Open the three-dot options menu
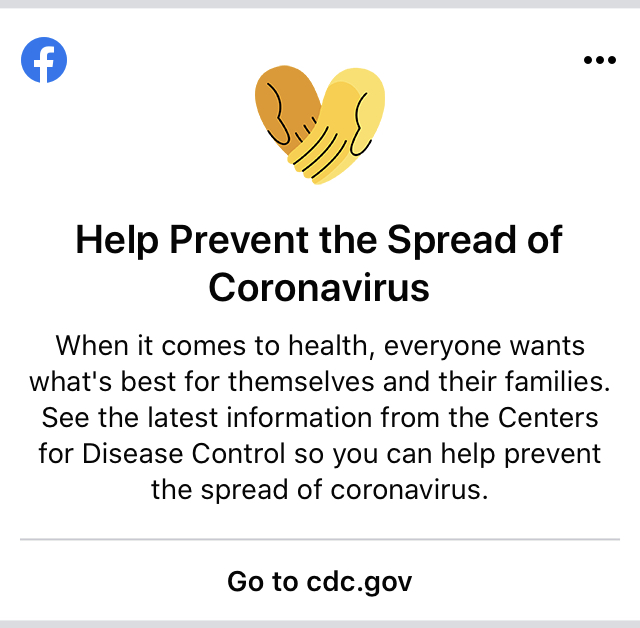This screenshot has width=640, height=628. pos(599,60)
